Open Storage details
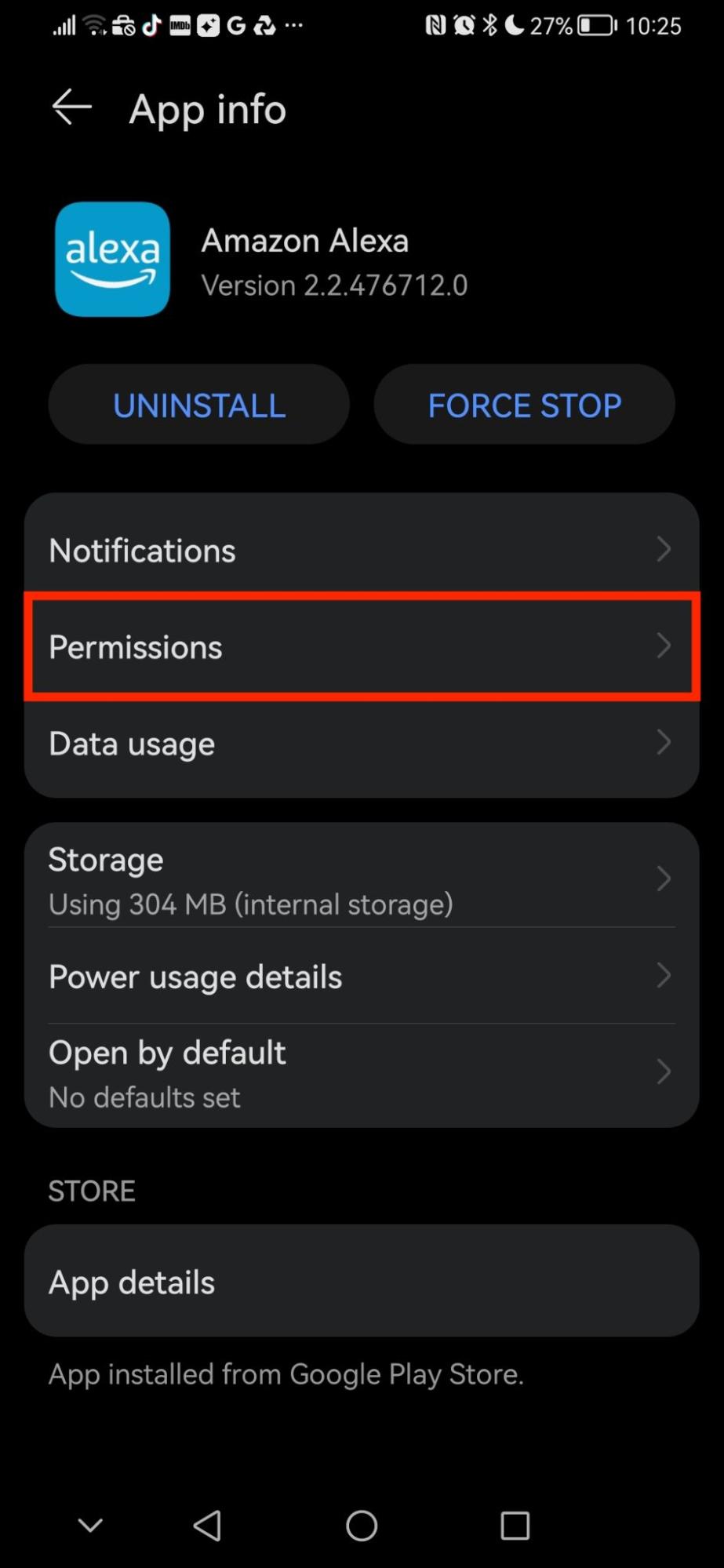The width and height of the screenshot is (724, 1568). (362, 880)
